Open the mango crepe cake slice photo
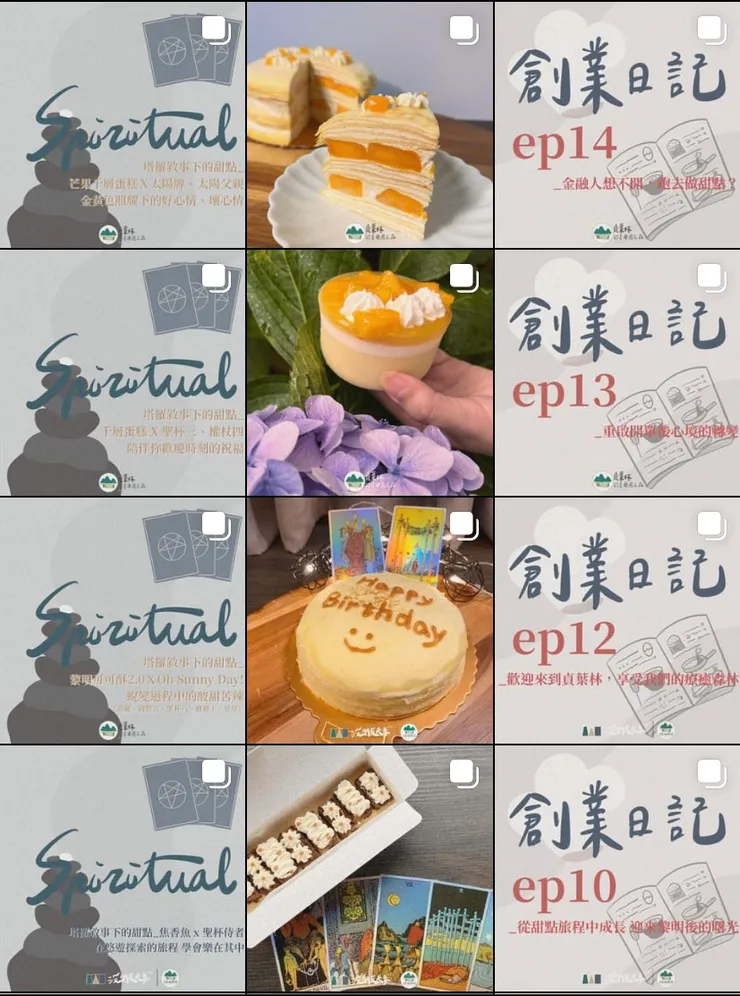 369,125
